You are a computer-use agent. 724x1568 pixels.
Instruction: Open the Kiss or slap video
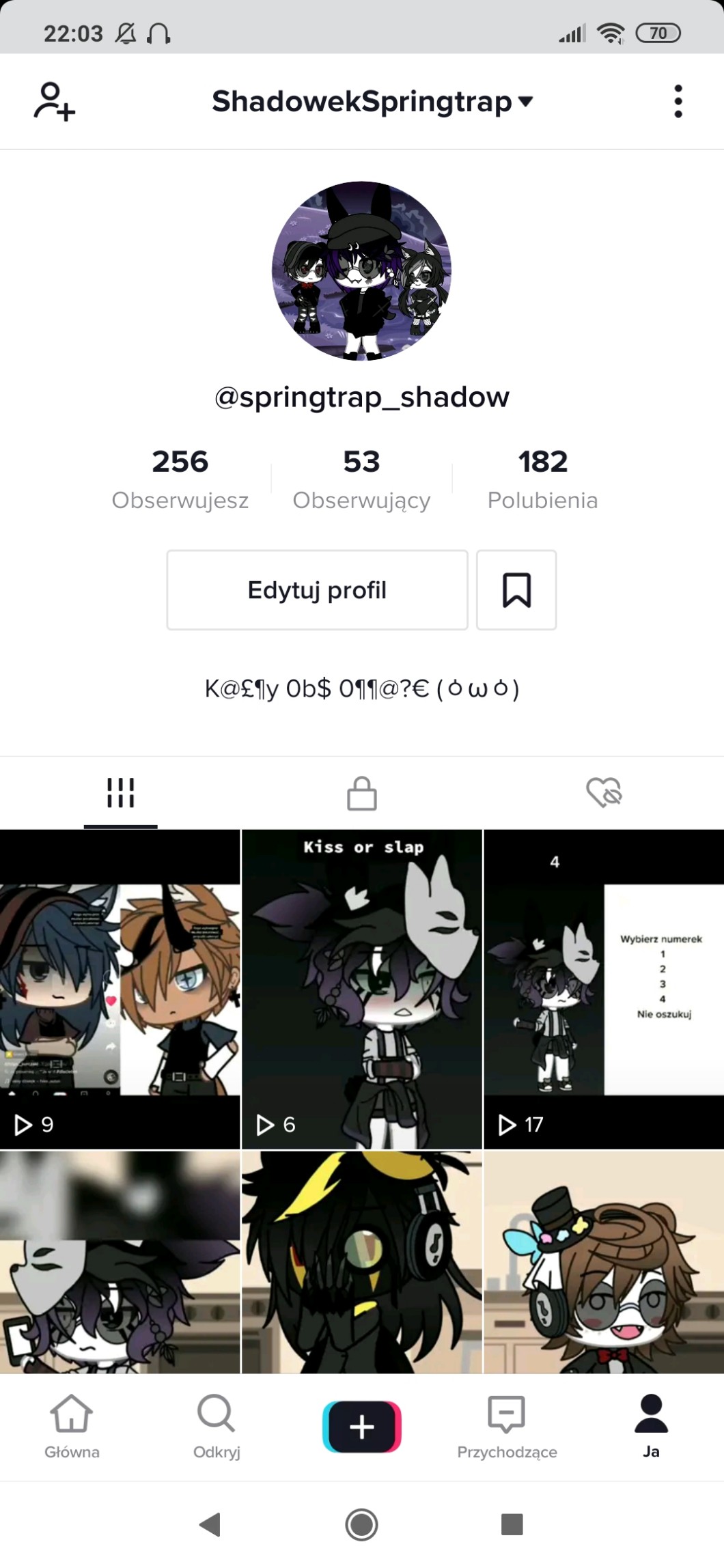[x=362, y=989]
